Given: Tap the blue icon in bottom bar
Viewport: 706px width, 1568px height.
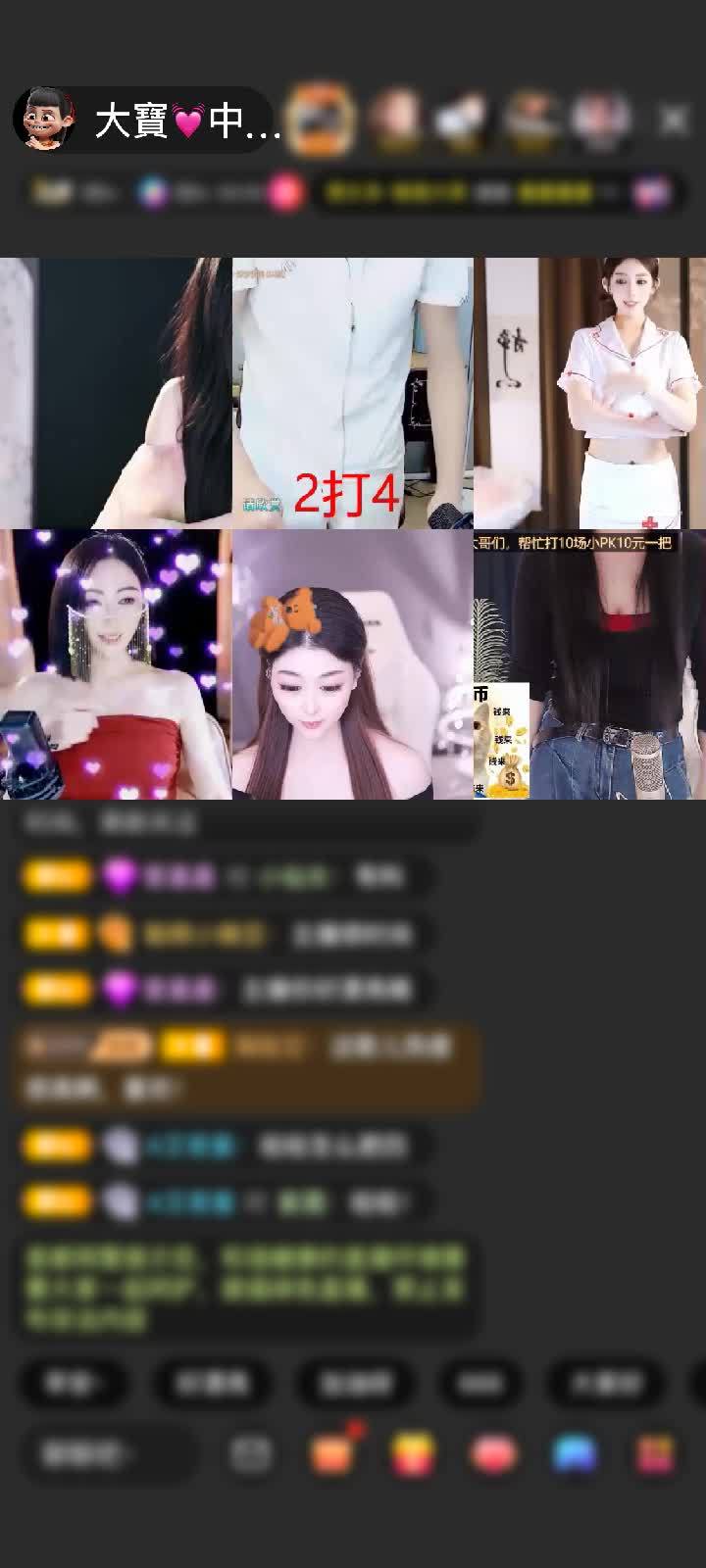Looking at the screenshot, I should click(x=575, y=1453).
